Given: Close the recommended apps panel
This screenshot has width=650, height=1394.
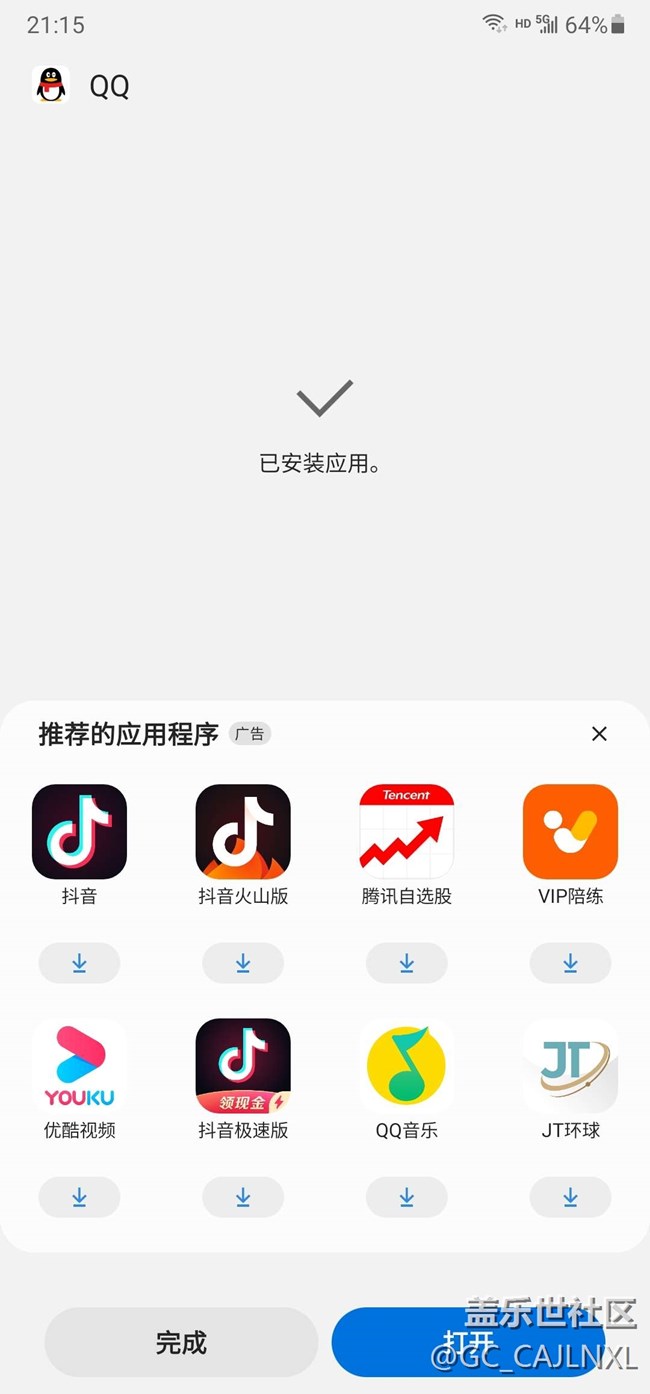Looking at the screenshot, I should (599, 734).
